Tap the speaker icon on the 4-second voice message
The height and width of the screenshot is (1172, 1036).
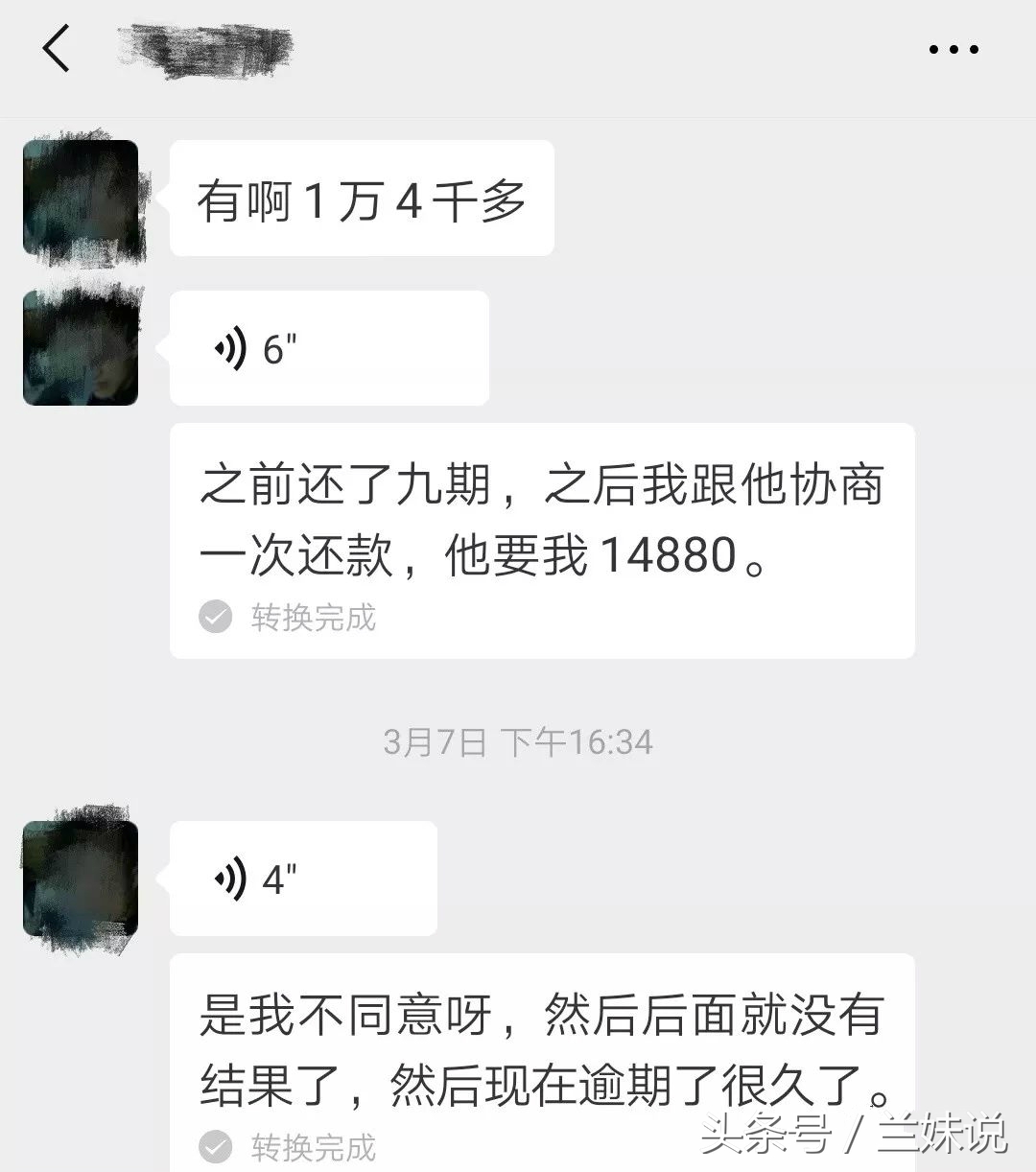(x=230, y=878)
